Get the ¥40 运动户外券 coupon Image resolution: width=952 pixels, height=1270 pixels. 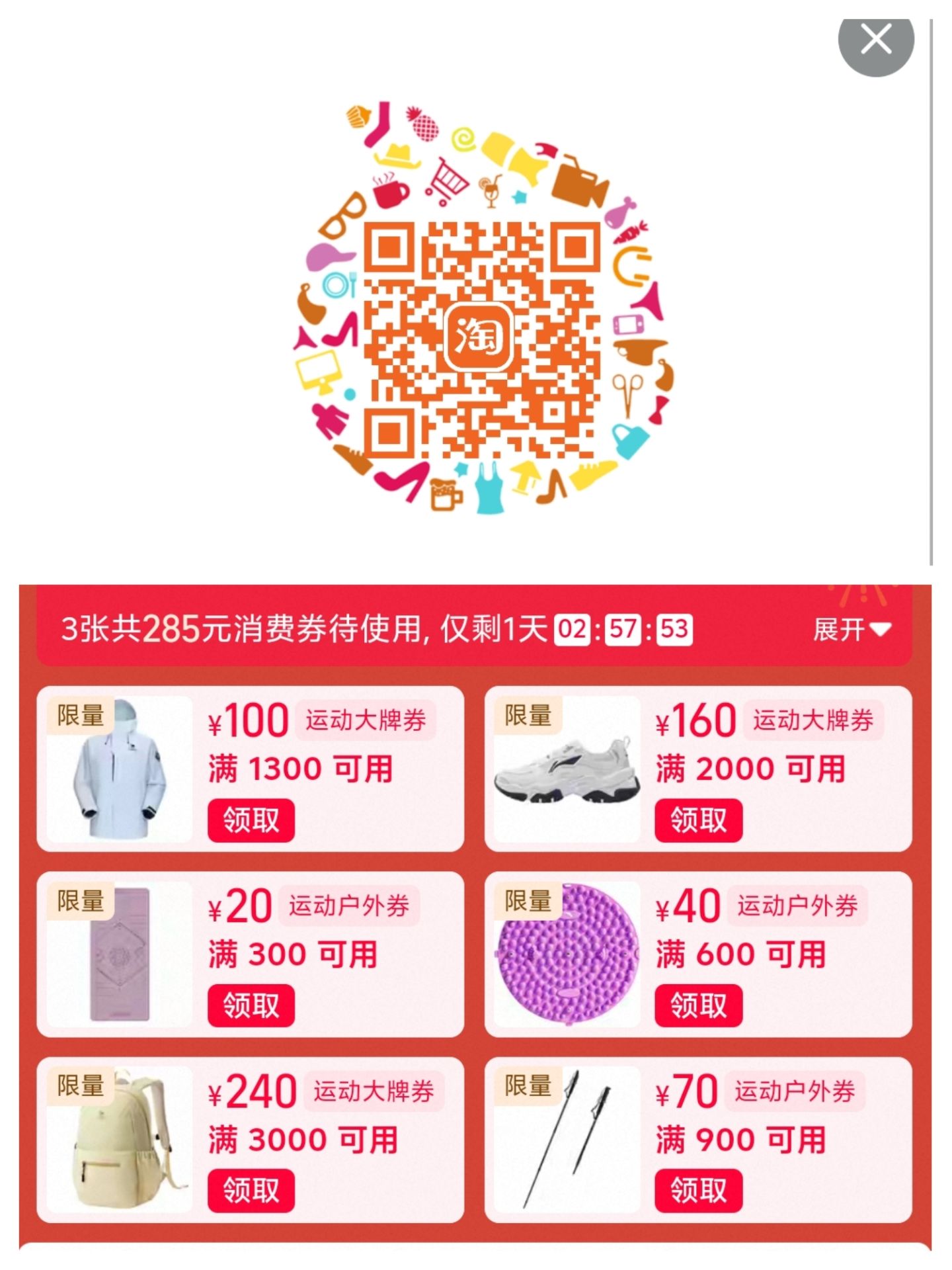(x=698, y=1005)
